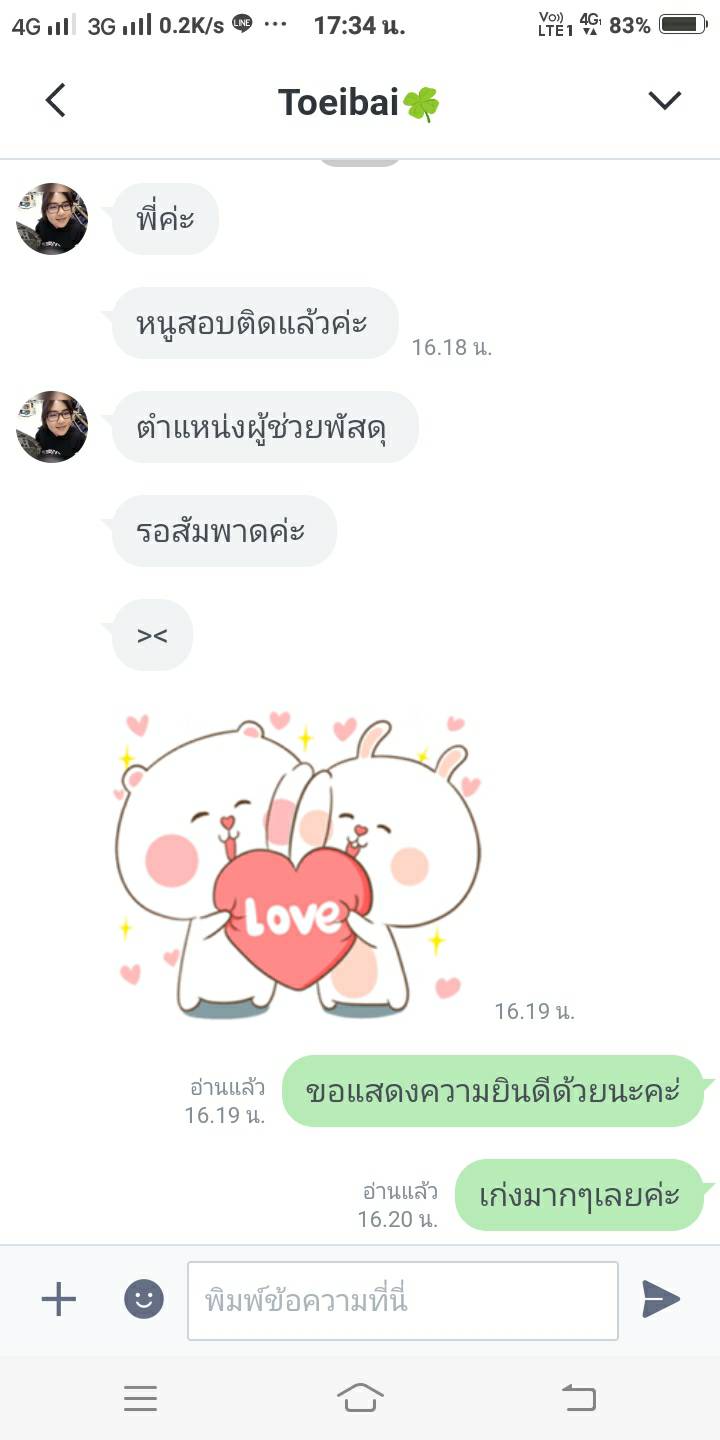Viewport: 720px width, 1440px height.
Task: Tap the love heart sticker
Action: pyautogui.click(x=297, y=866)
